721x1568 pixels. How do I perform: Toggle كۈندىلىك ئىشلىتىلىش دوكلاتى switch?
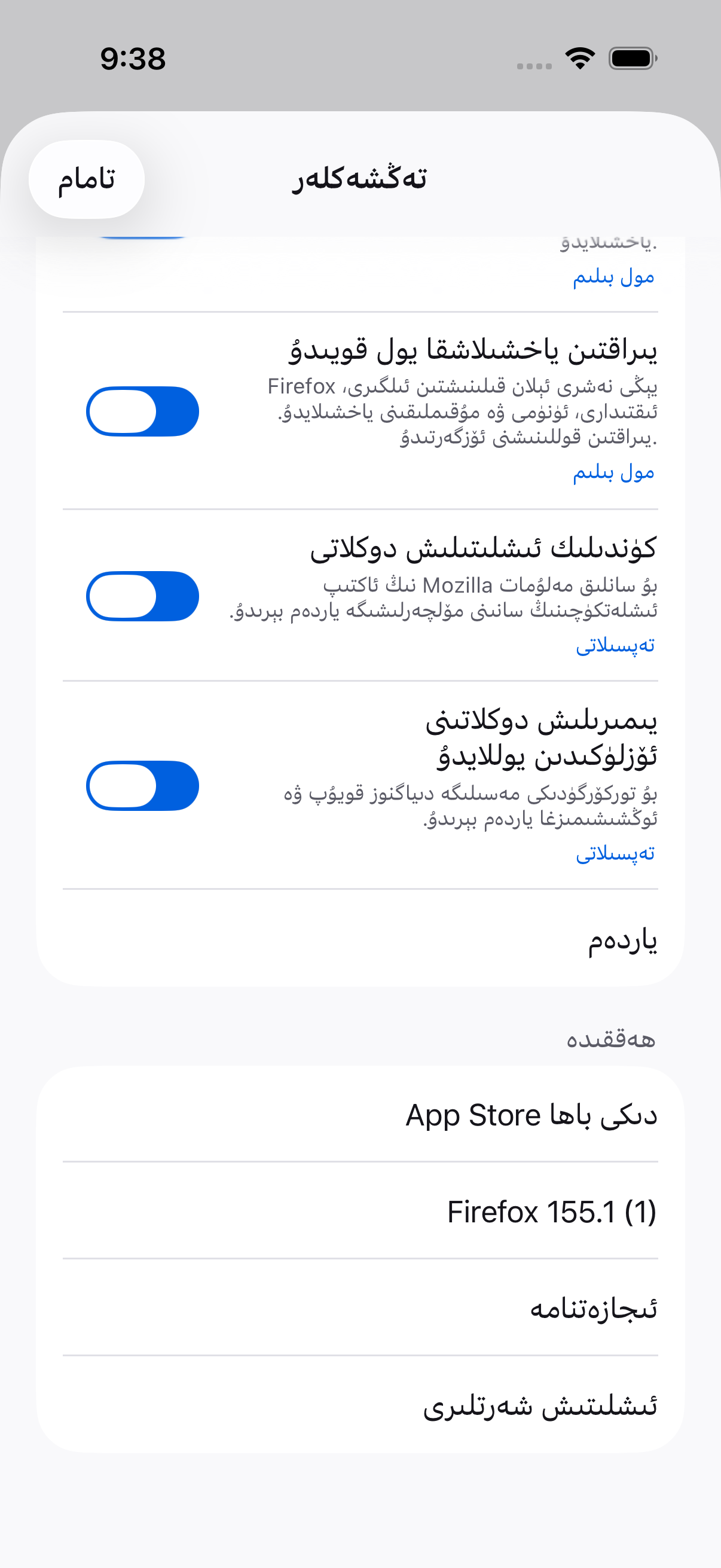tap(142, 596)
